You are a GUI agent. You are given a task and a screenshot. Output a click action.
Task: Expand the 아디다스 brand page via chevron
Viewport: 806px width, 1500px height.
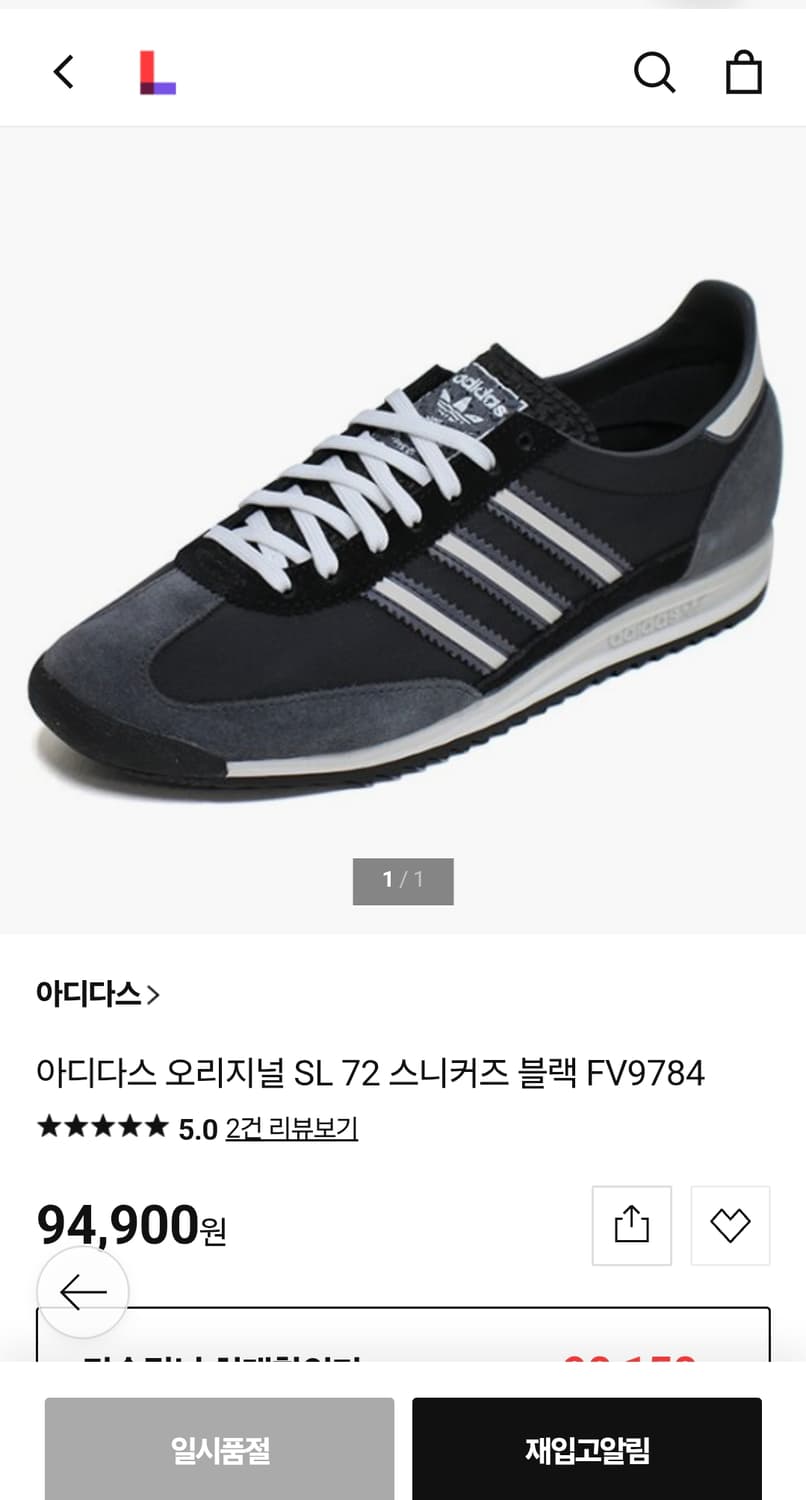(x=152, y=994)
